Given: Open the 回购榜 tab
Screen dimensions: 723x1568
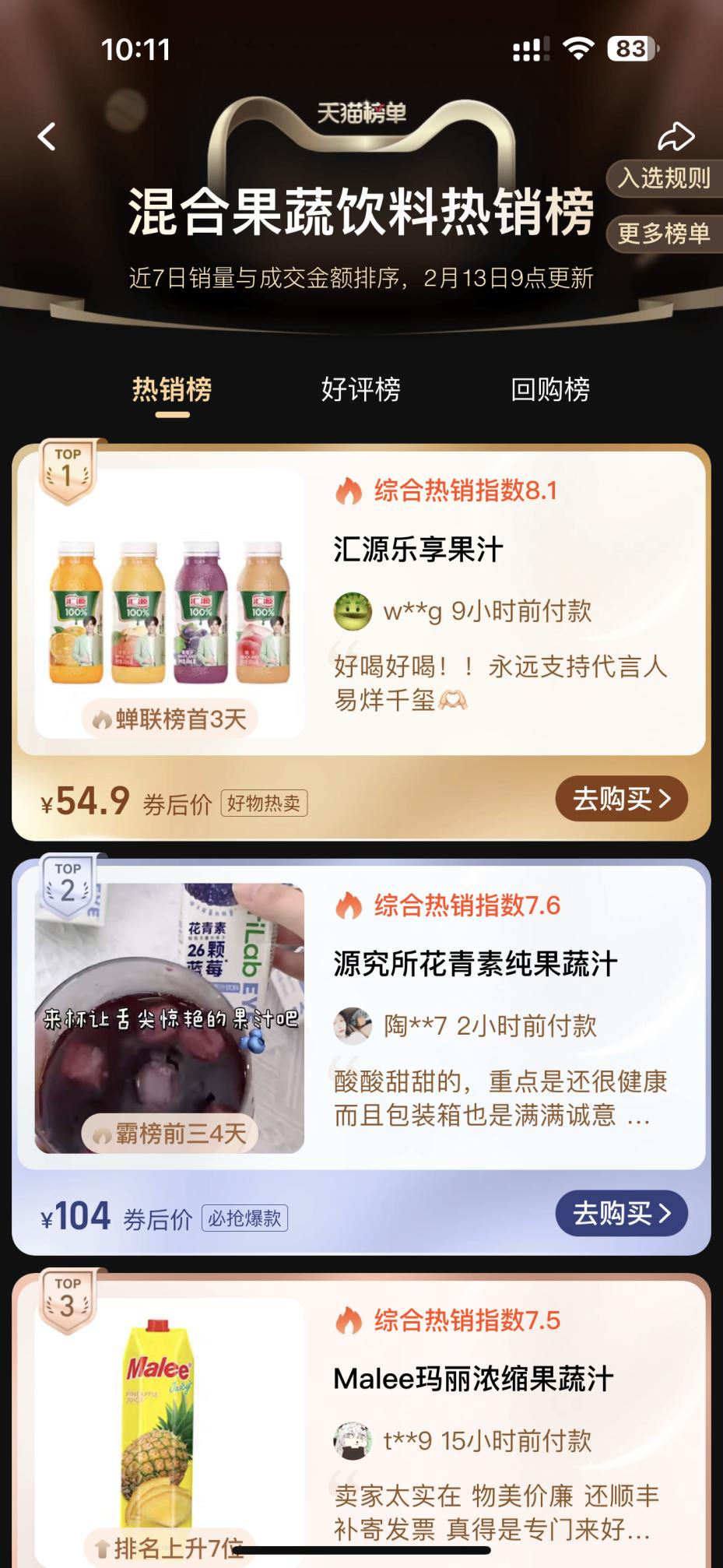Looking at the screenshot, I should tap(550, 390).
